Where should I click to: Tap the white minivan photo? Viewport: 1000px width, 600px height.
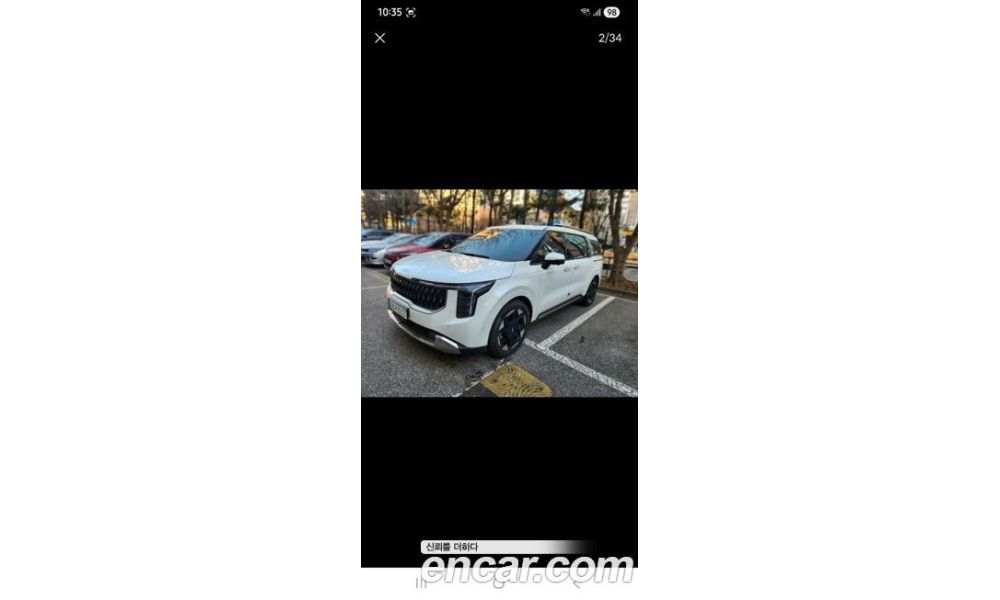[x=499, y=293]
